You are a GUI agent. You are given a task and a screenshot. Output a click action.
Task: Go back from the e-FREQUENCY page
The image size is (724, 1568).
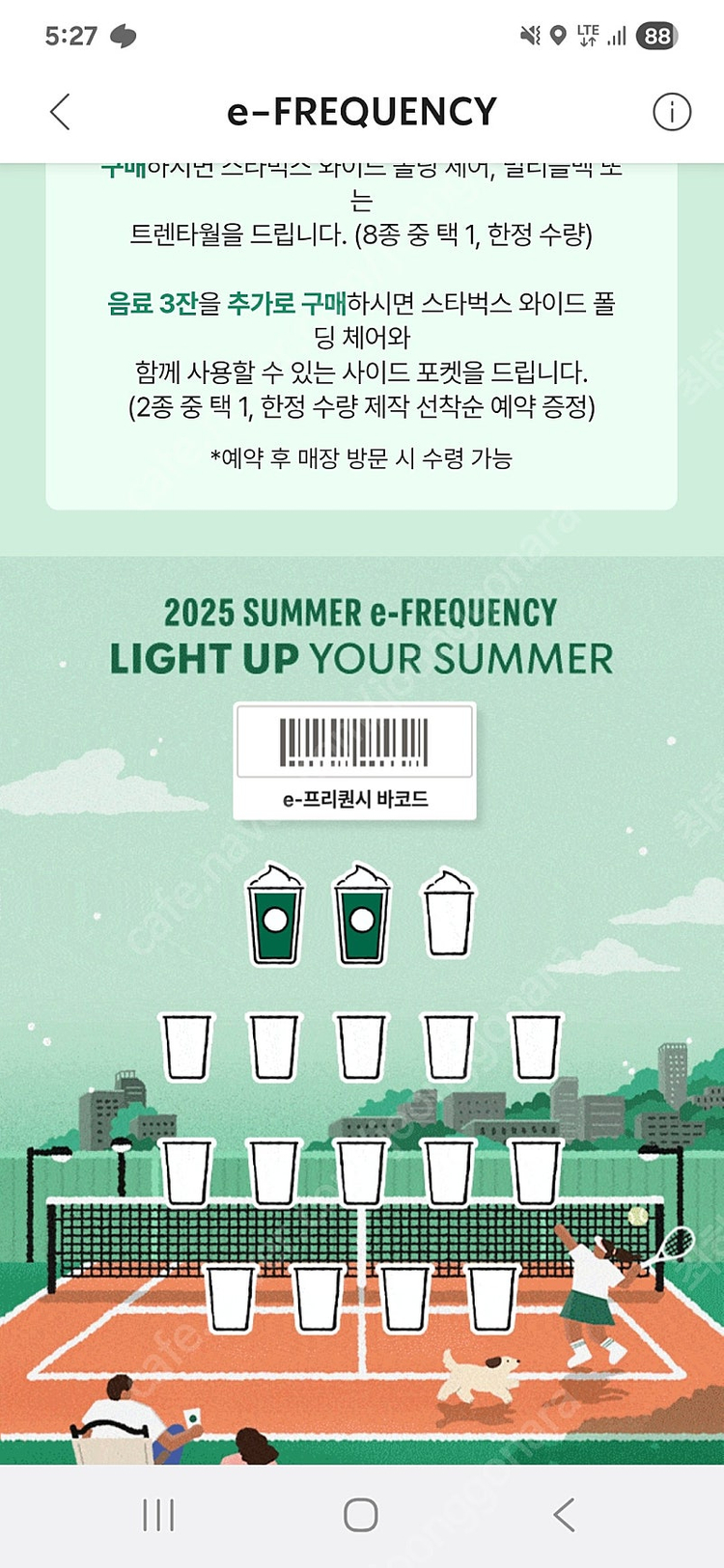pyautogui.click(x=61, y=112)
